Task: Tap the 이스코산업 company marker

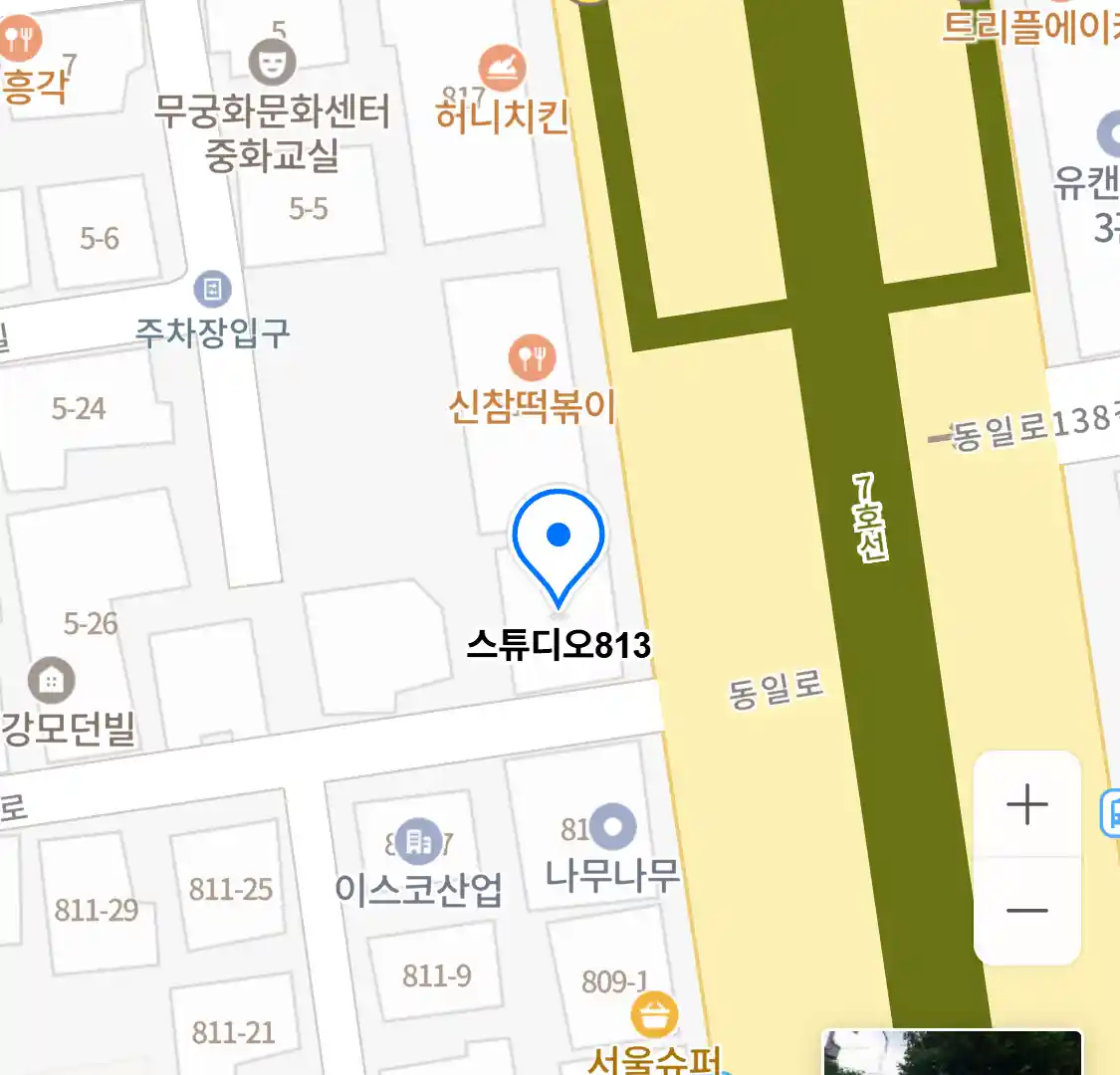Action: (x=418, y=842)
